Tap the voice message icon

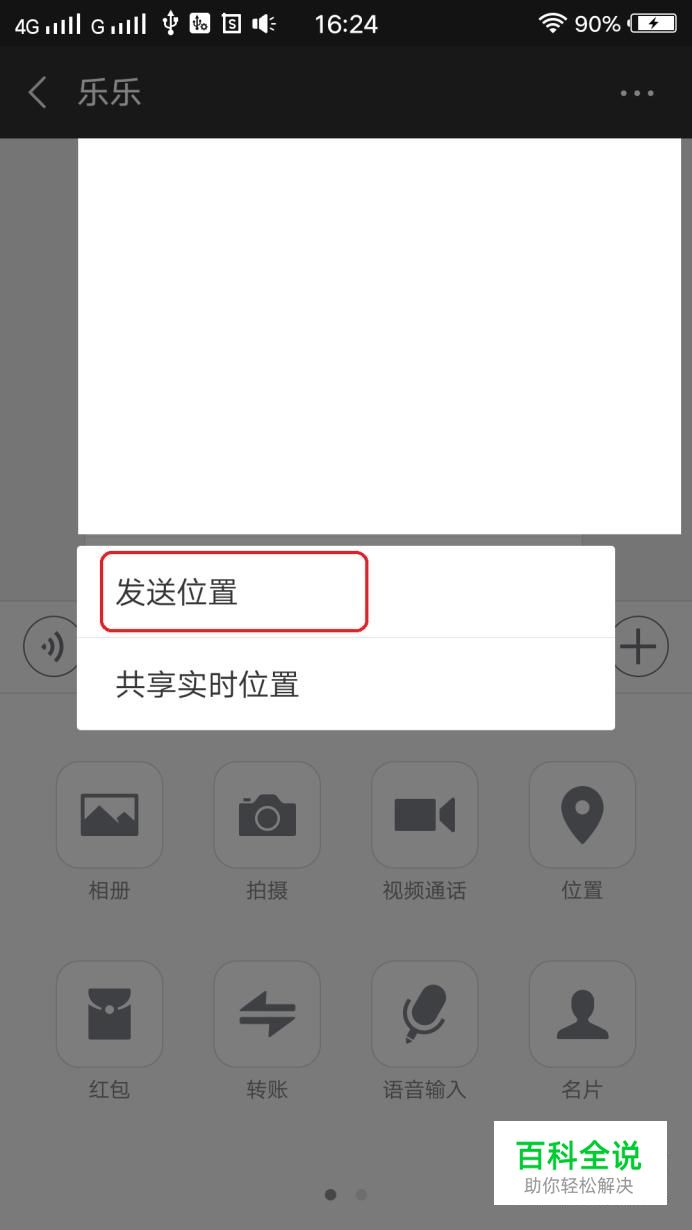(x=50, y=647)
